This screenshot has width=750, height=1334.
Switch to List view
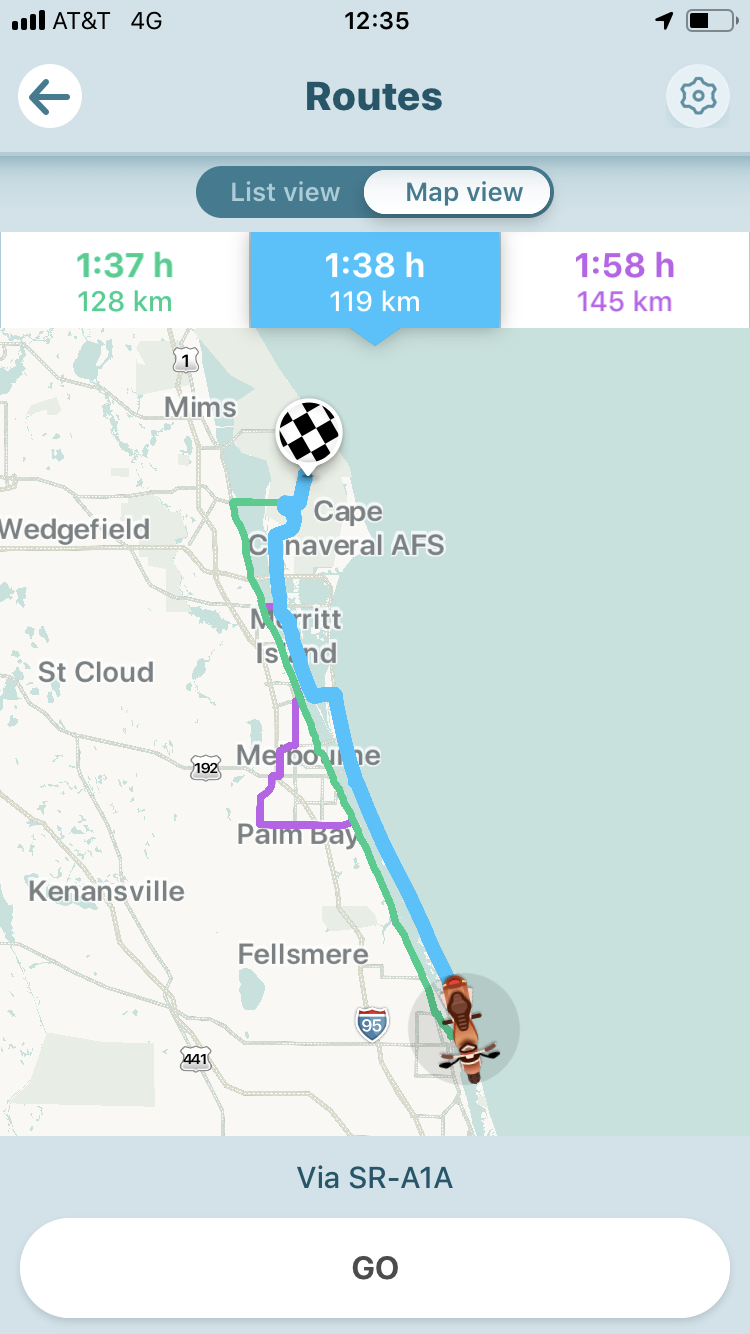click(x=285, y=192)
